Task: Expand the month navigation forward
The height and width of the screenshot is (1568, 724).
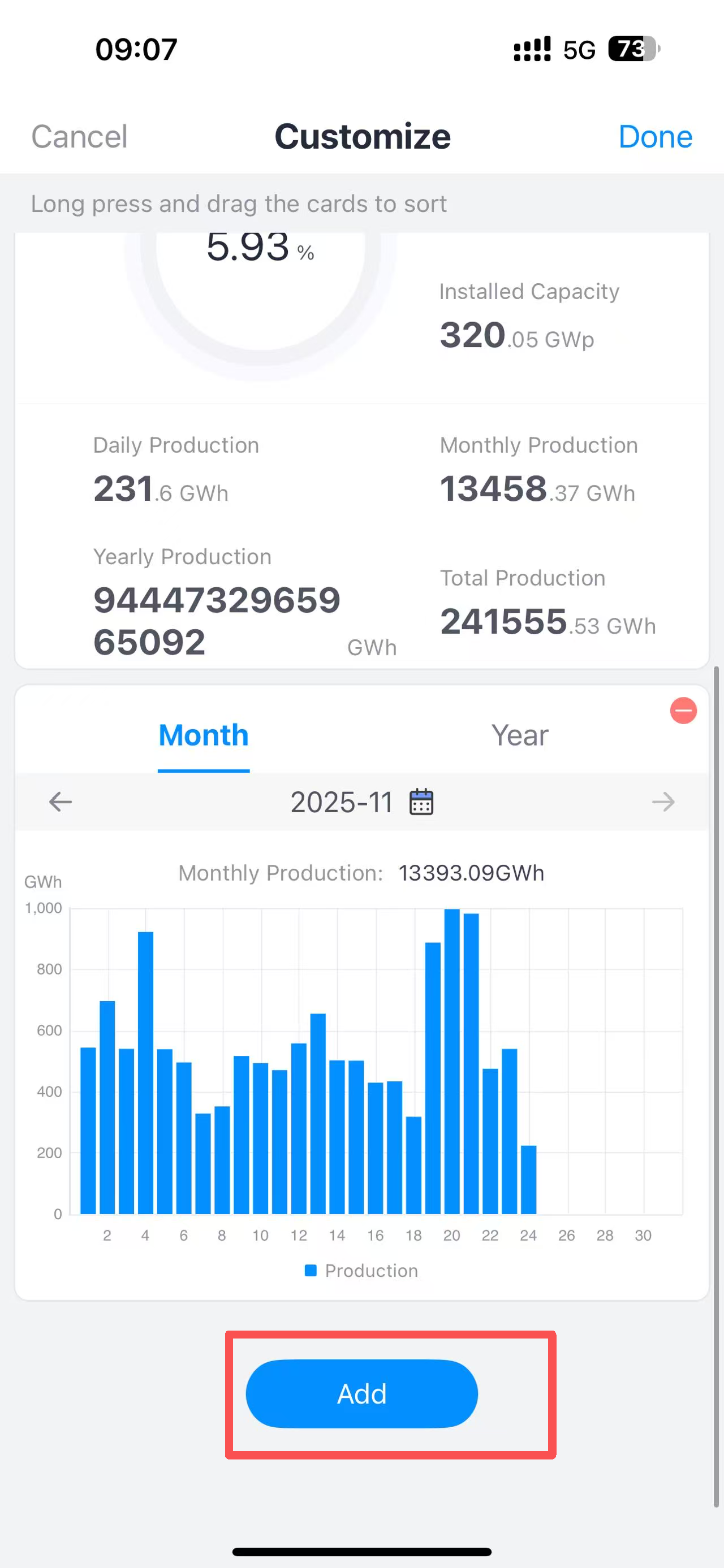Action: pyautogui.click(x=663, y=802)
